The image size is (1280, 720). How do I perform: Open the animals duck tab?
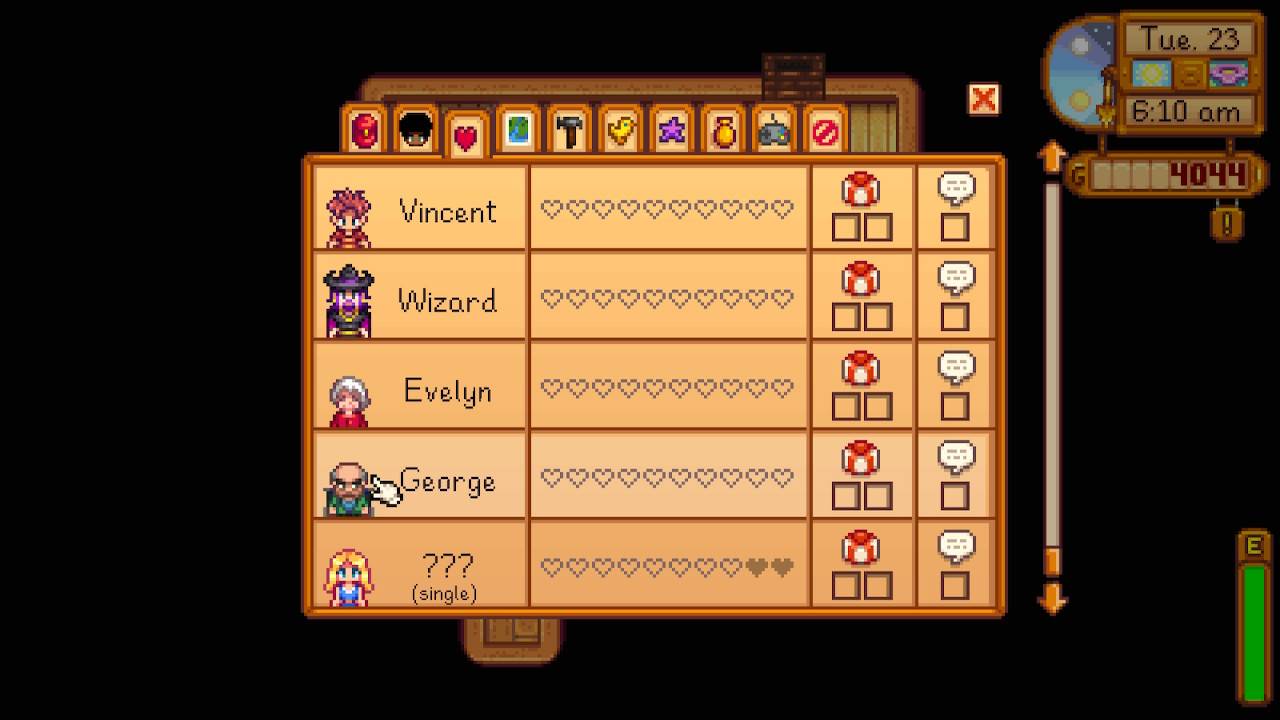[x=621, y=130]
